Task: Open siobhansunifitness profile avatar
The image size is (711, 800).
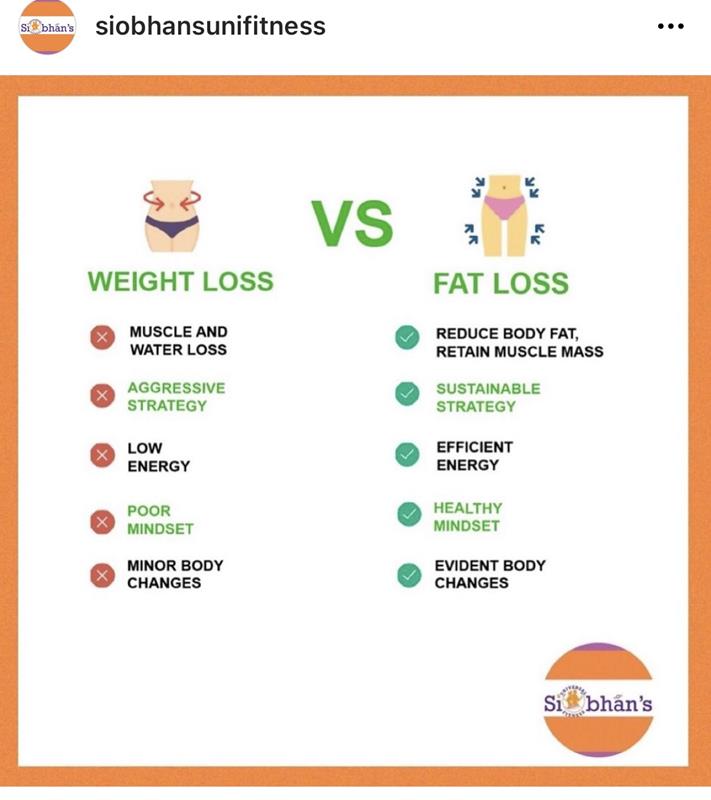Action: coord(47,27)
